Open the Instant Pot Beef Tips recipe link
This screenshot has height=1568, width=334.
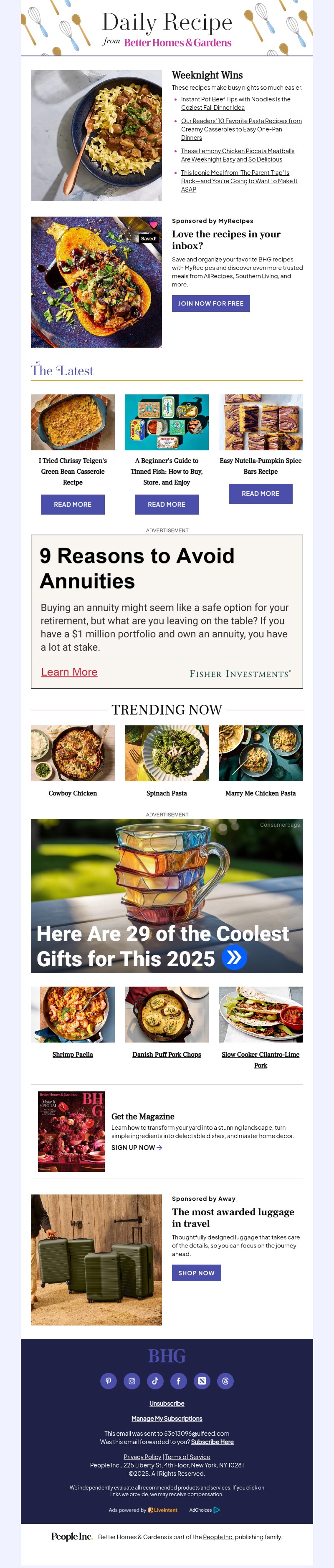[235, 99]
